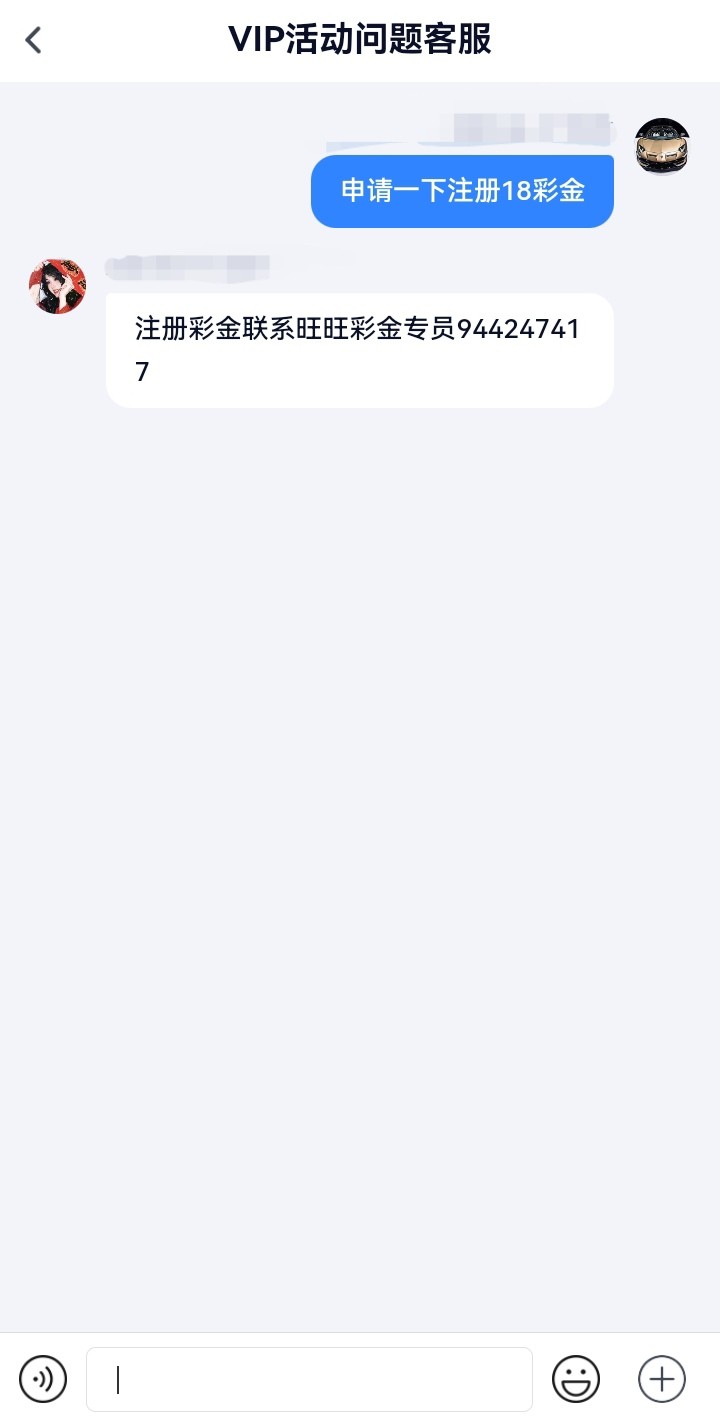The image size is (720, 1418).
Task: Focus the message text field
Action: pyautogui.click(x=309, y=1380)
